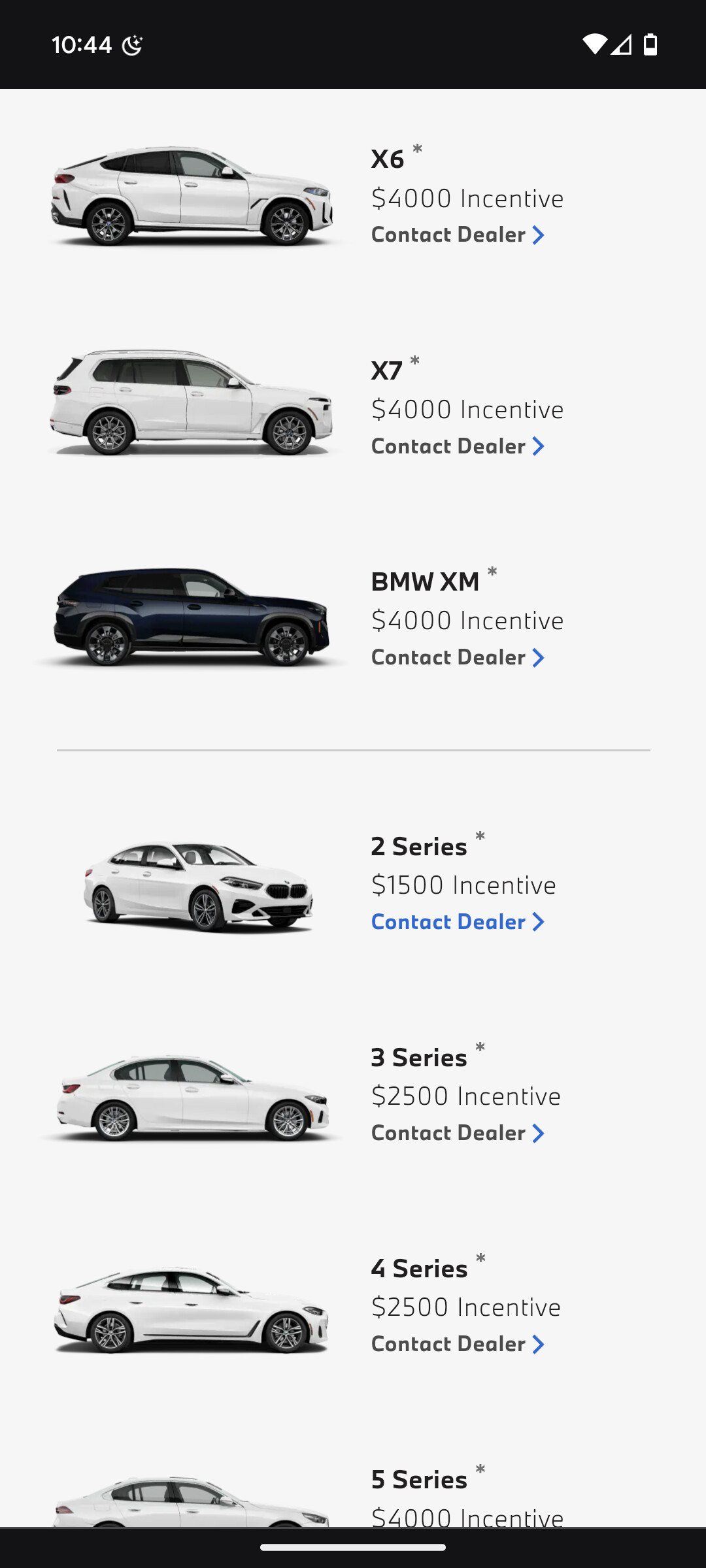Tap the BMW XM car image
The width and height of the screenshot is (706, 1568).
tap(192, 616)
